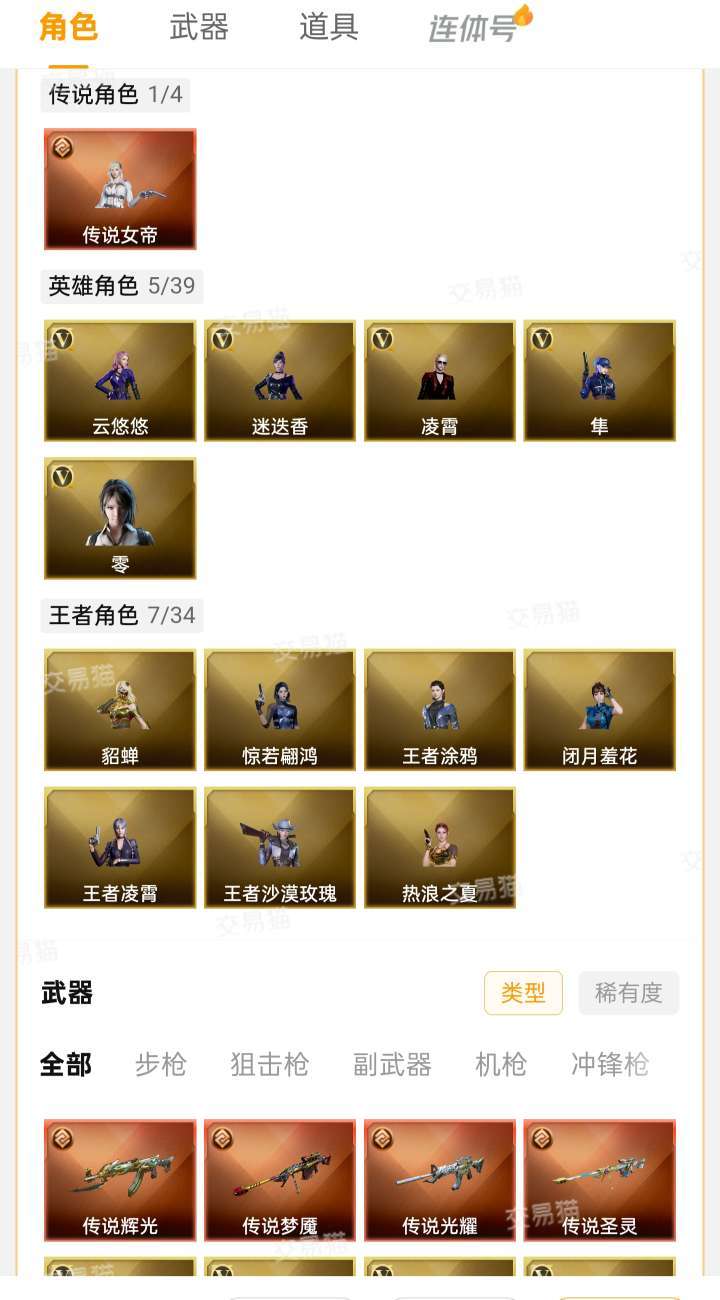Open the 传说女帝 character card
Image resolution: width=720 pixels, height=1300 pixels.
click(120, 189)
